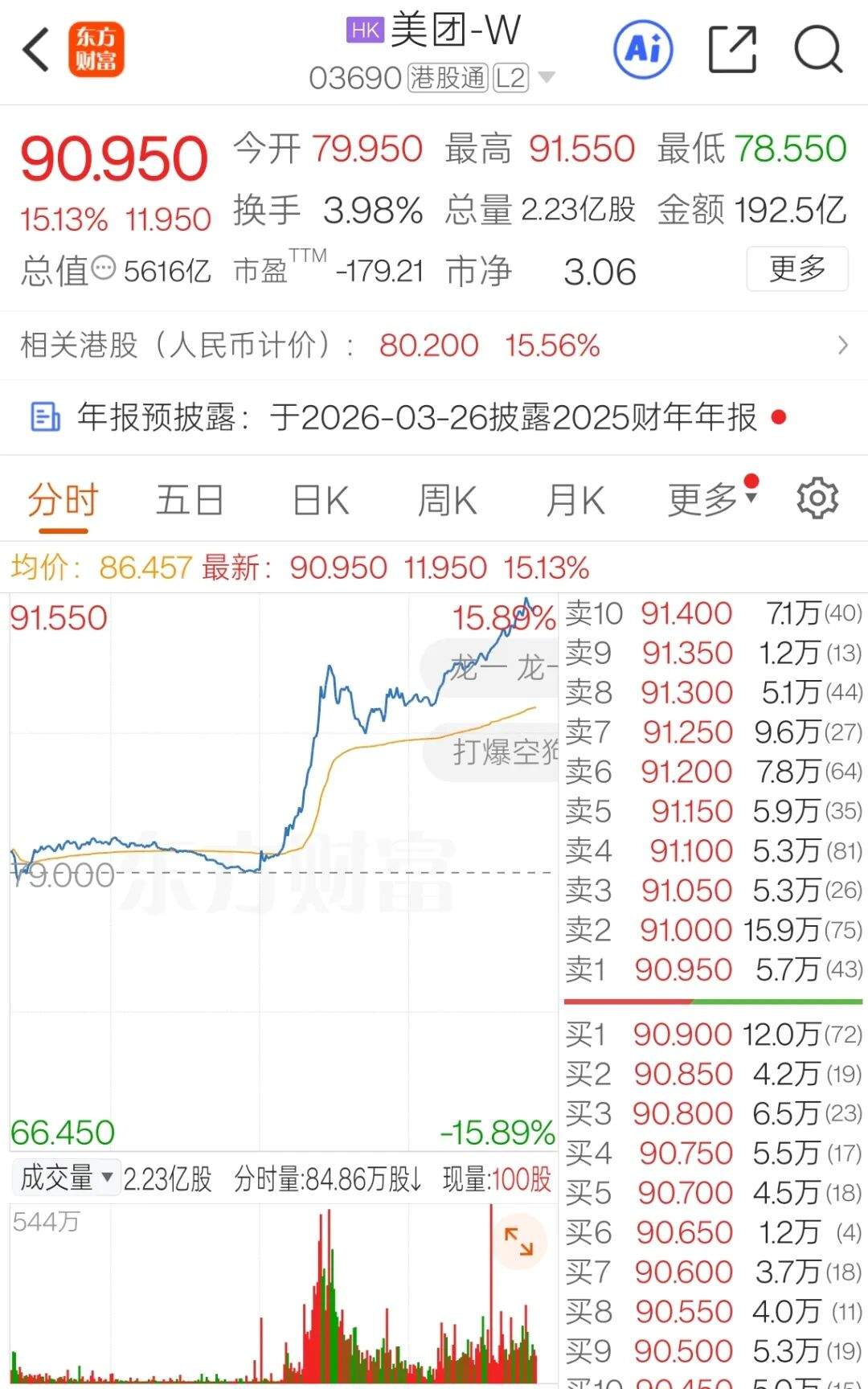
Task: Expand the chart to full screen
Action: click(519, 1241)
